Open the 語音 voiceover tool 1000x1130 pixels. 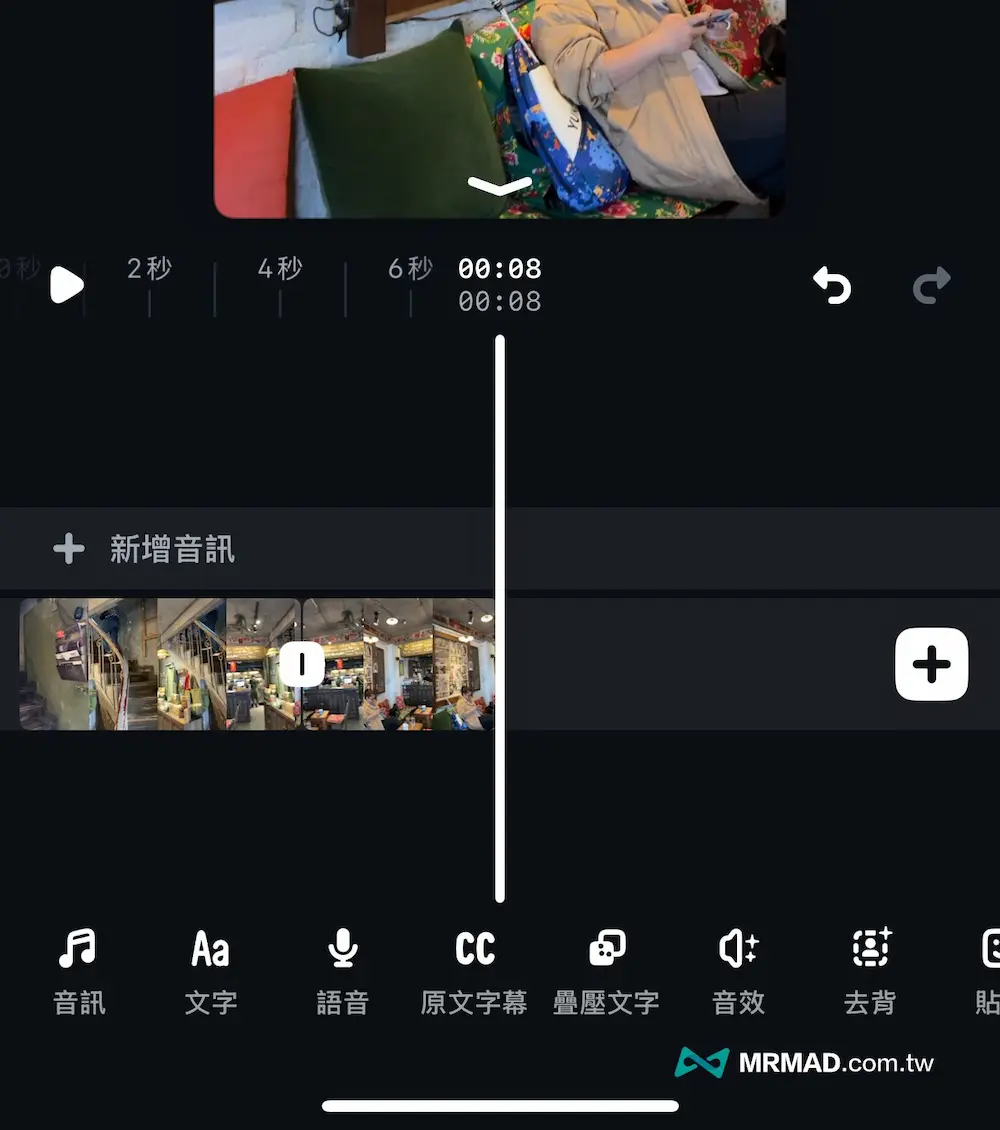(x=342, y=968)
